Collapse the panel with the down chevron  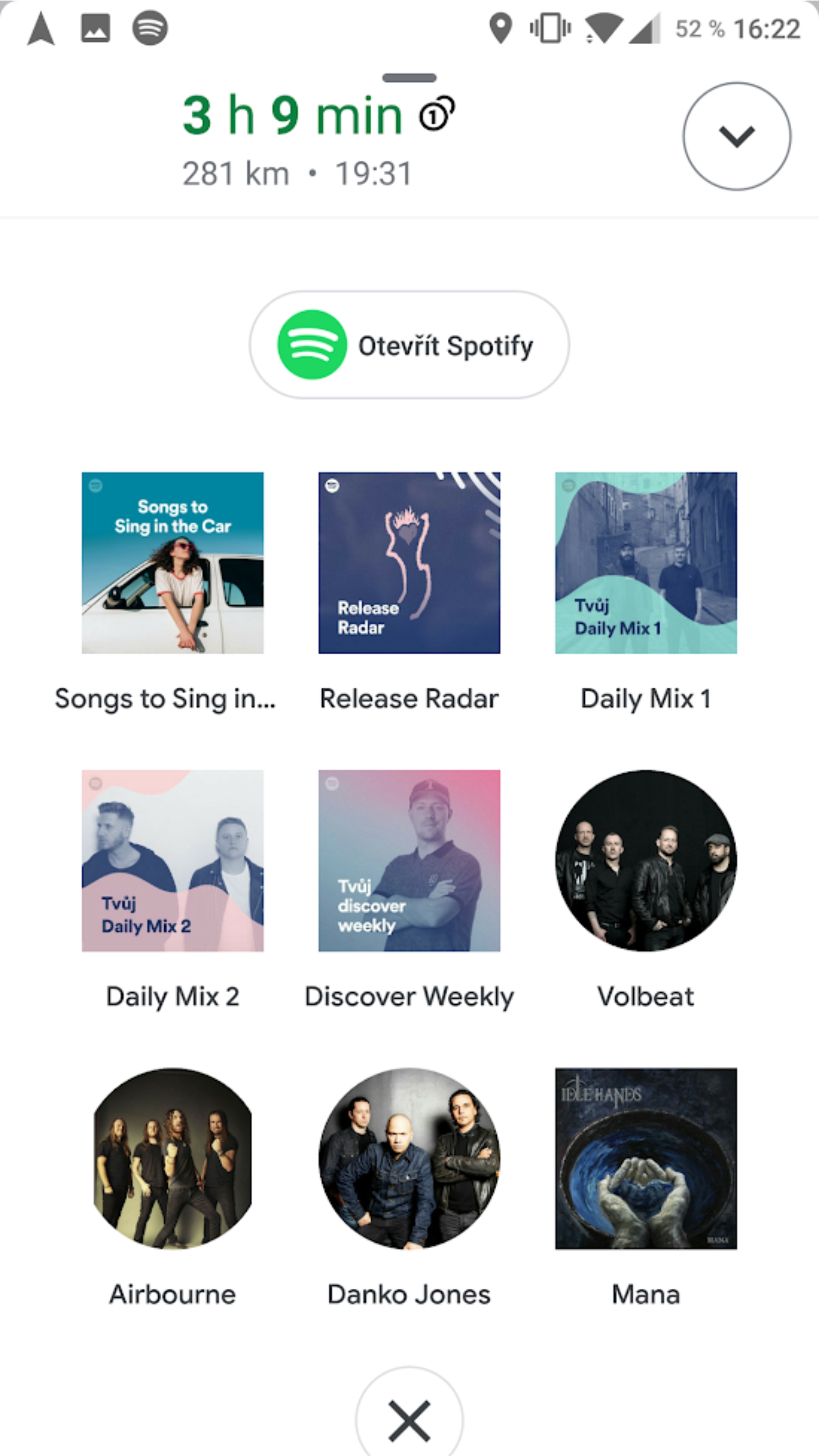point(737,136)
